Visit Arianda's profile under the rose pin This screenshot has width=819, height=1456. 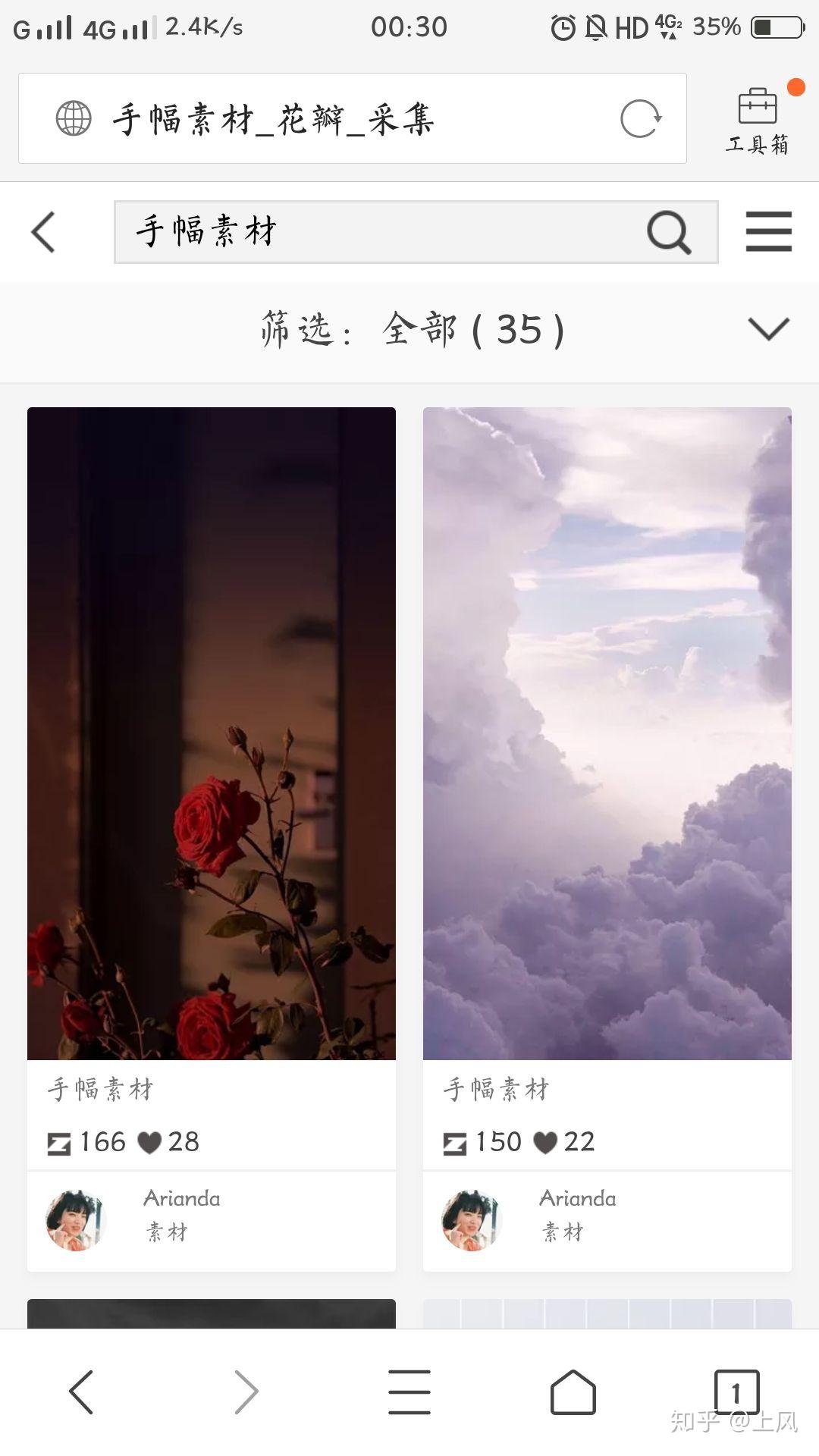point(76,1220)
